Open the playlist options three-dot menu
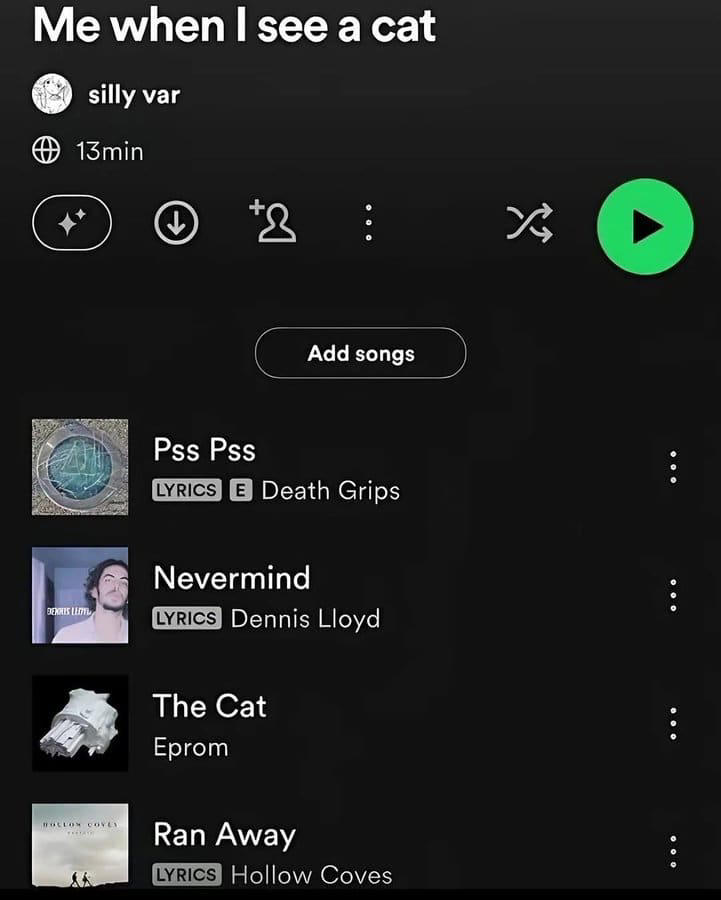This screenshot has height=900, width=721. (x=368, y=223)
